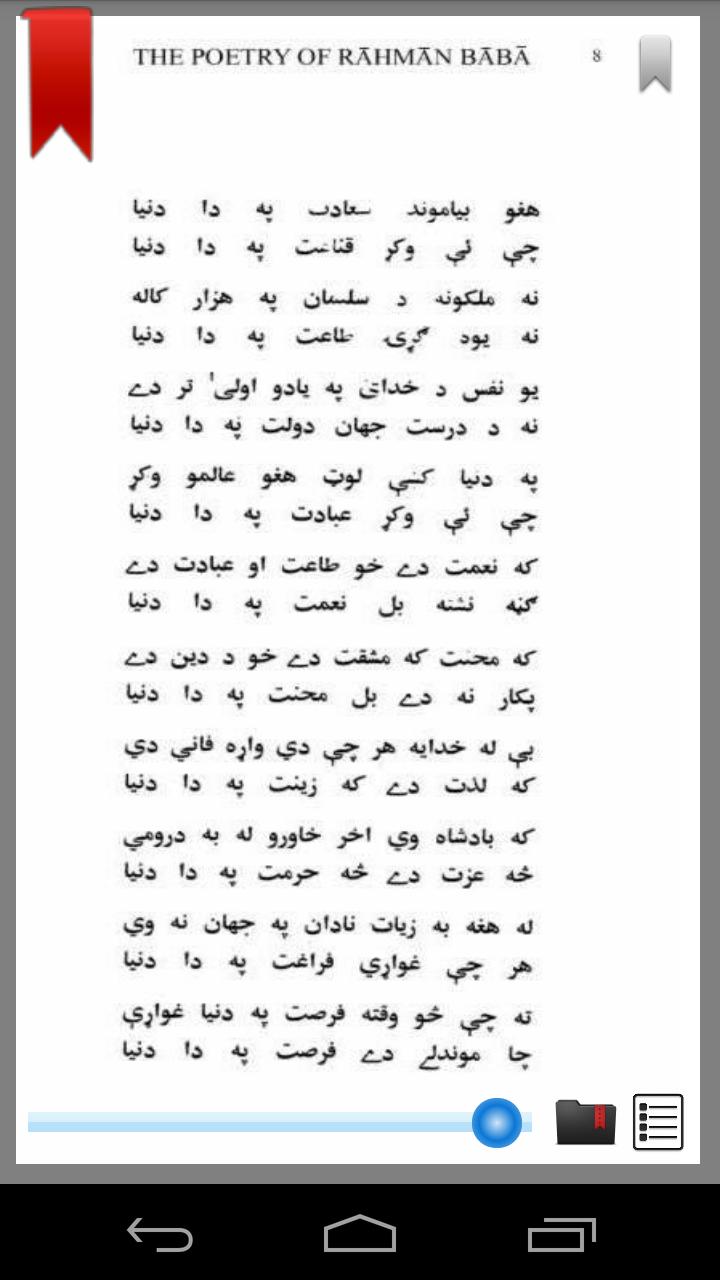This screenshot has height=1280, width=720.
Task: Add a bookmark with the gray ribbon icon
Action: [x=655, y=65]
